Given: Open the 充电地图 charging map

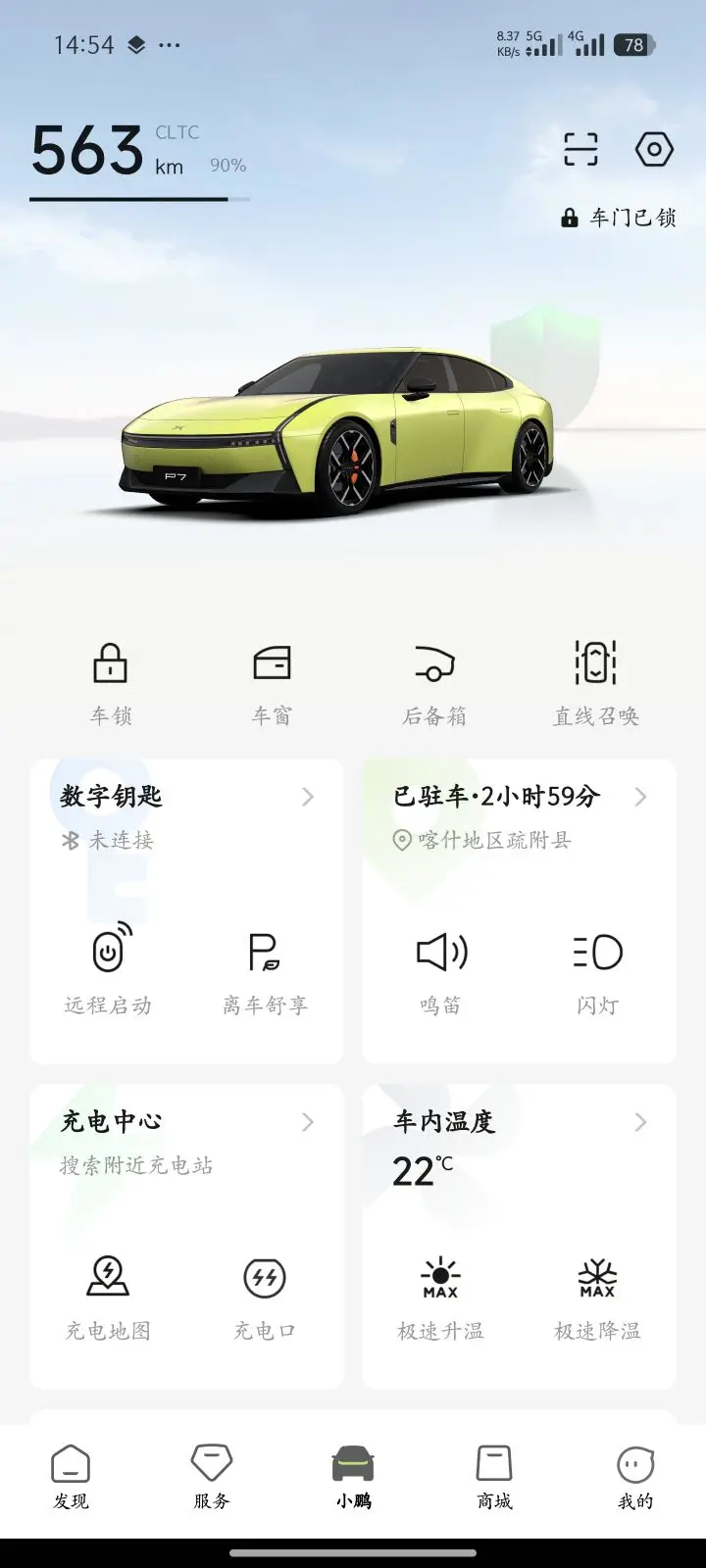Looking at the screenshot, I should [x=108, y=1294].
